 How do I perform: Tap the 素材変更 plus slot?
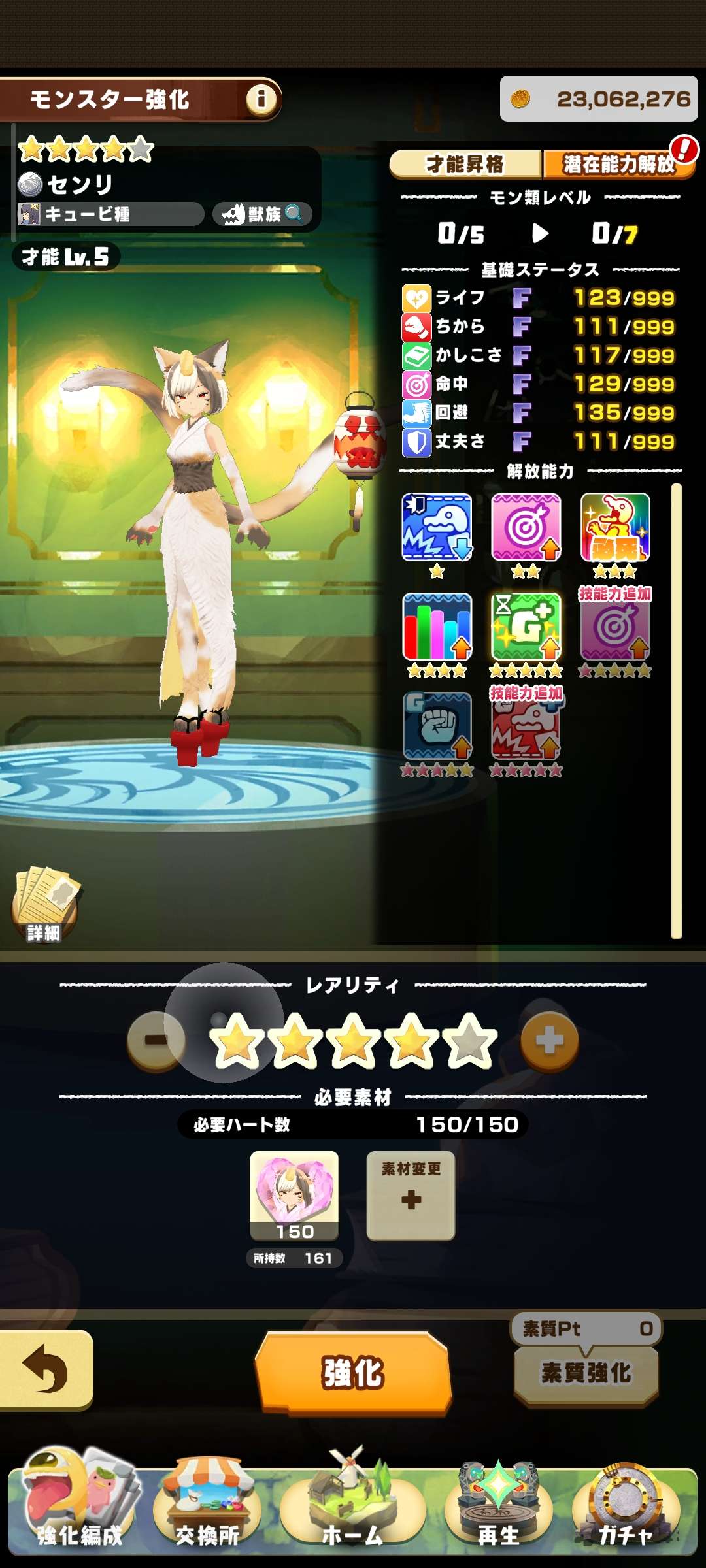[x=411, y=1196]
